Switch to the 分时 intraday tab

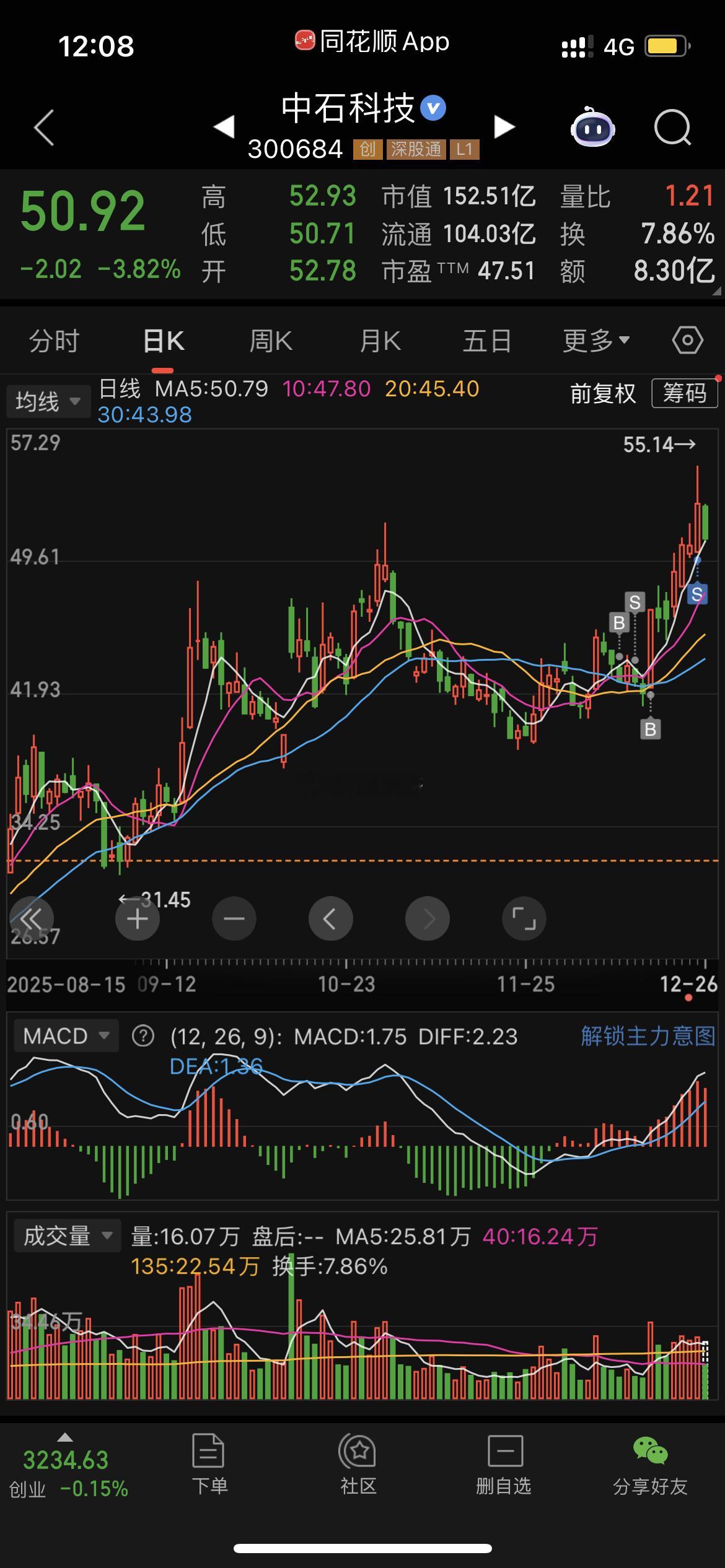pos(55,340)
